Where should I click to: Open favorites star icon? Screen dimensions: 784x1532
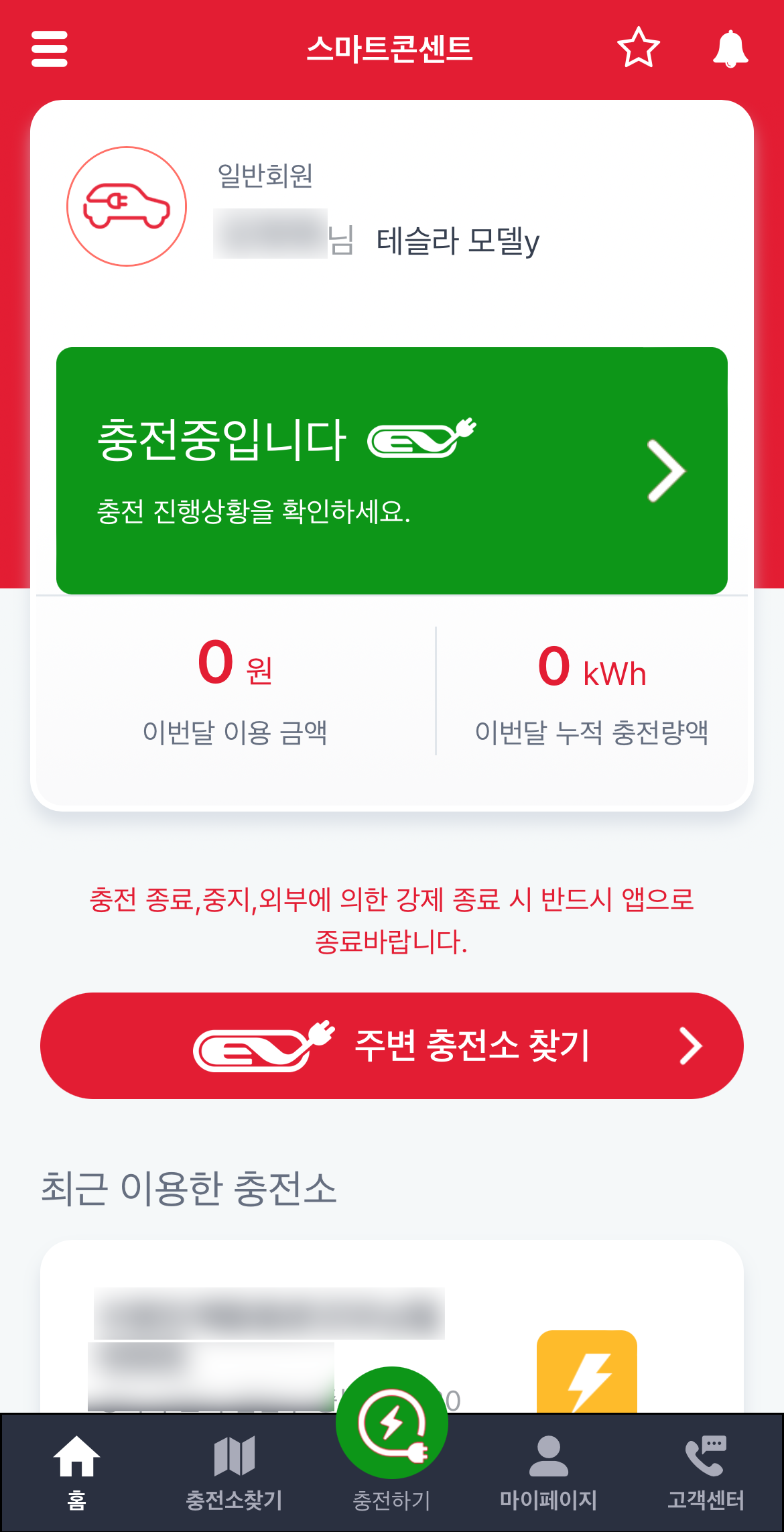click(x=638, y=48)
